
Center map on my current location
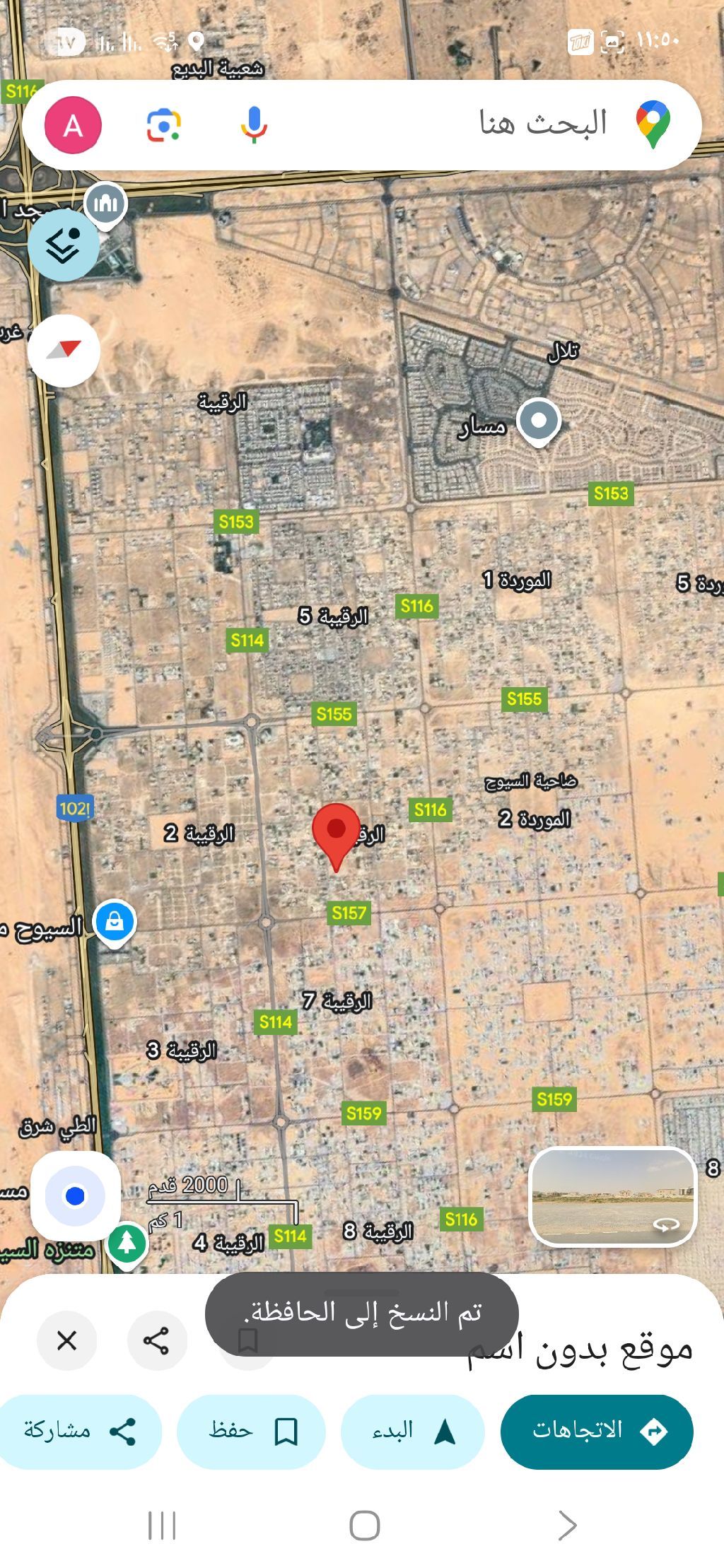click(75, 1195)
